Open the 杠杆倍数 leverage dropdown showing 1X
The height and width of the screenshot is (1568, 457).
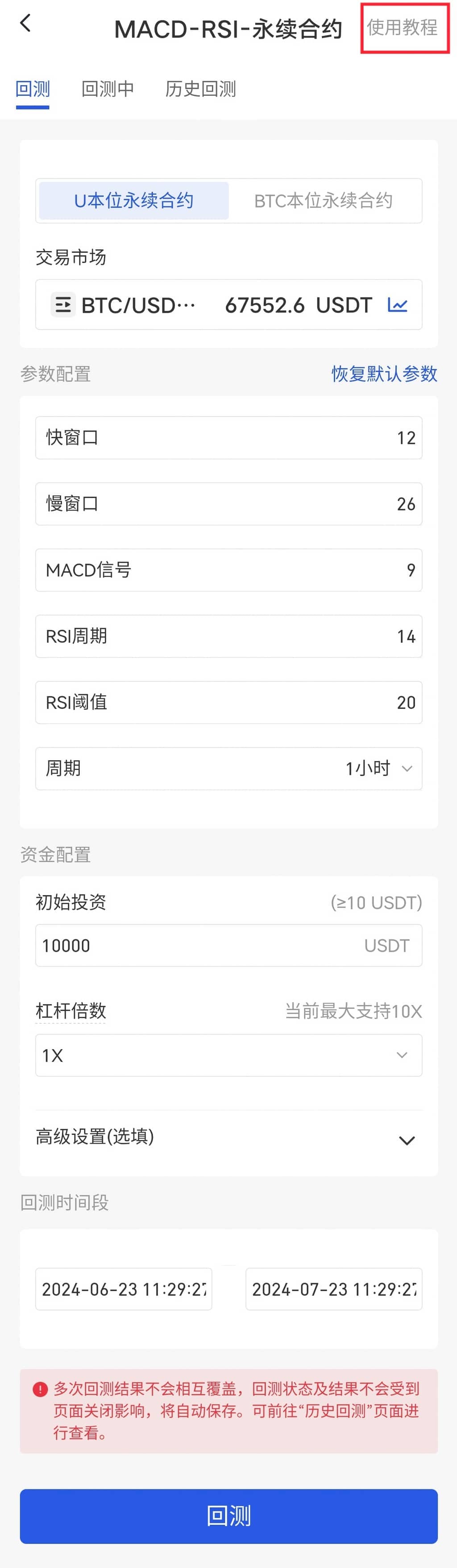[228, 1055]
